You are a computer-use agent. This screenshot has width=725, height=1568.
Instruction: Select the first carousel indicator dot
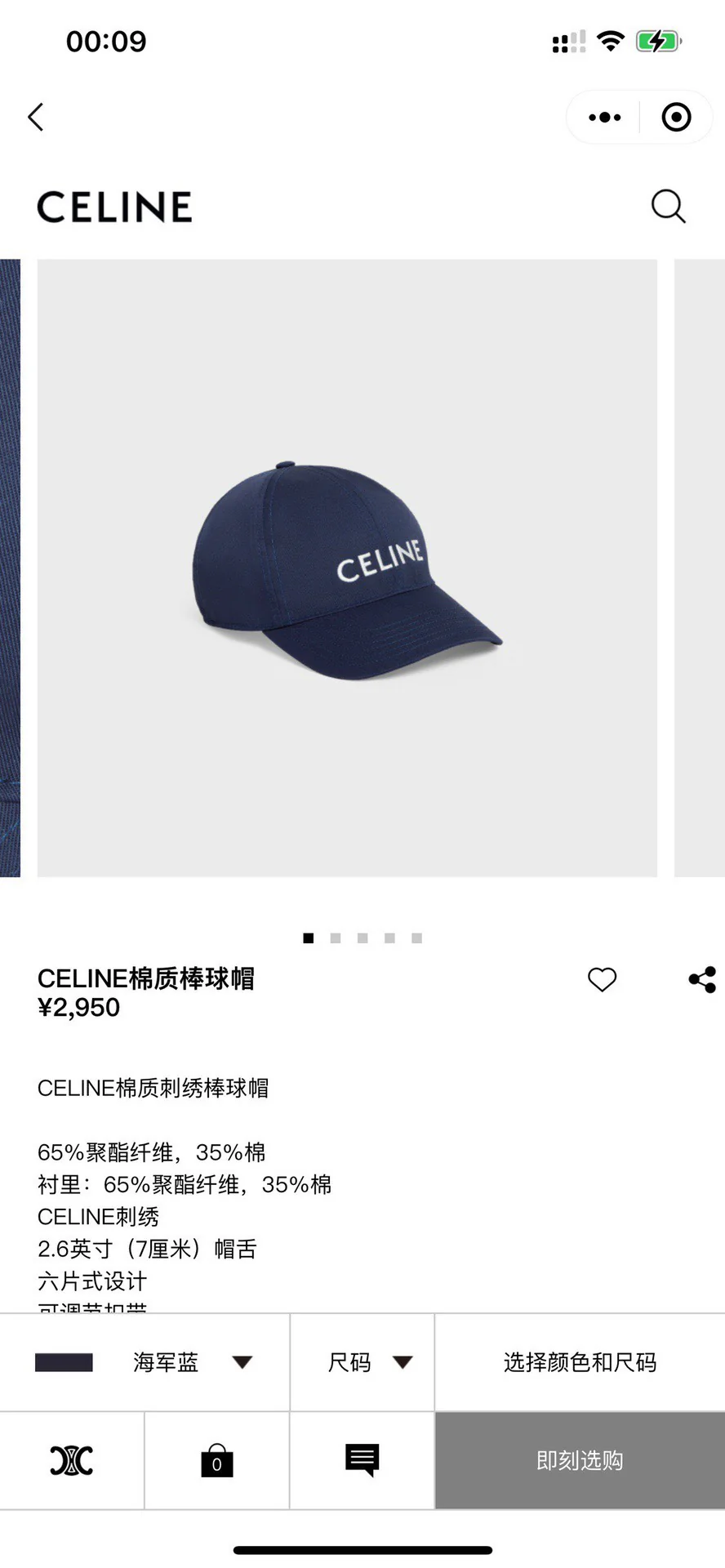point(308,938)
